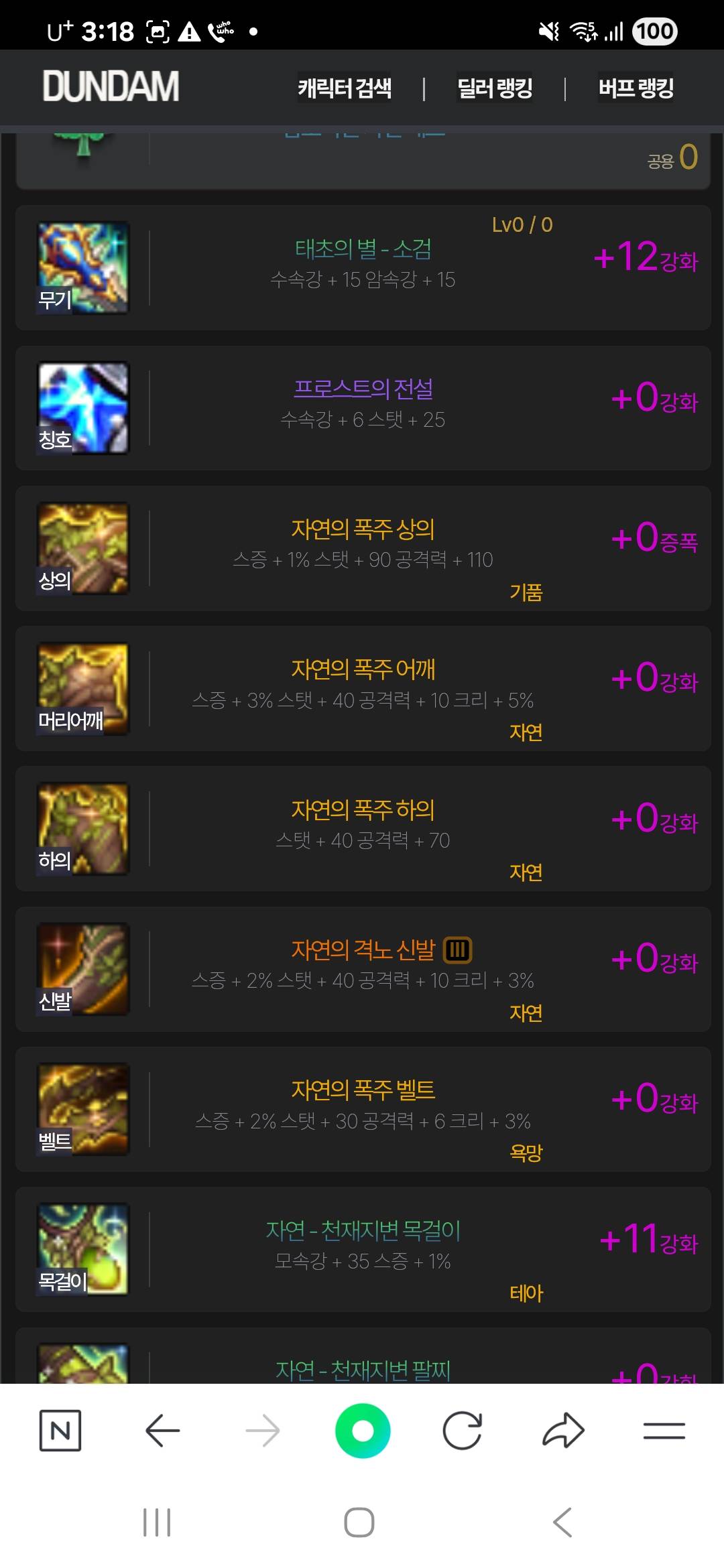Switch to 버프 랭킹 buff ranking
The width and height of the screenshot is (724, 1568).
pyautogui.click(x=636, y=88)
